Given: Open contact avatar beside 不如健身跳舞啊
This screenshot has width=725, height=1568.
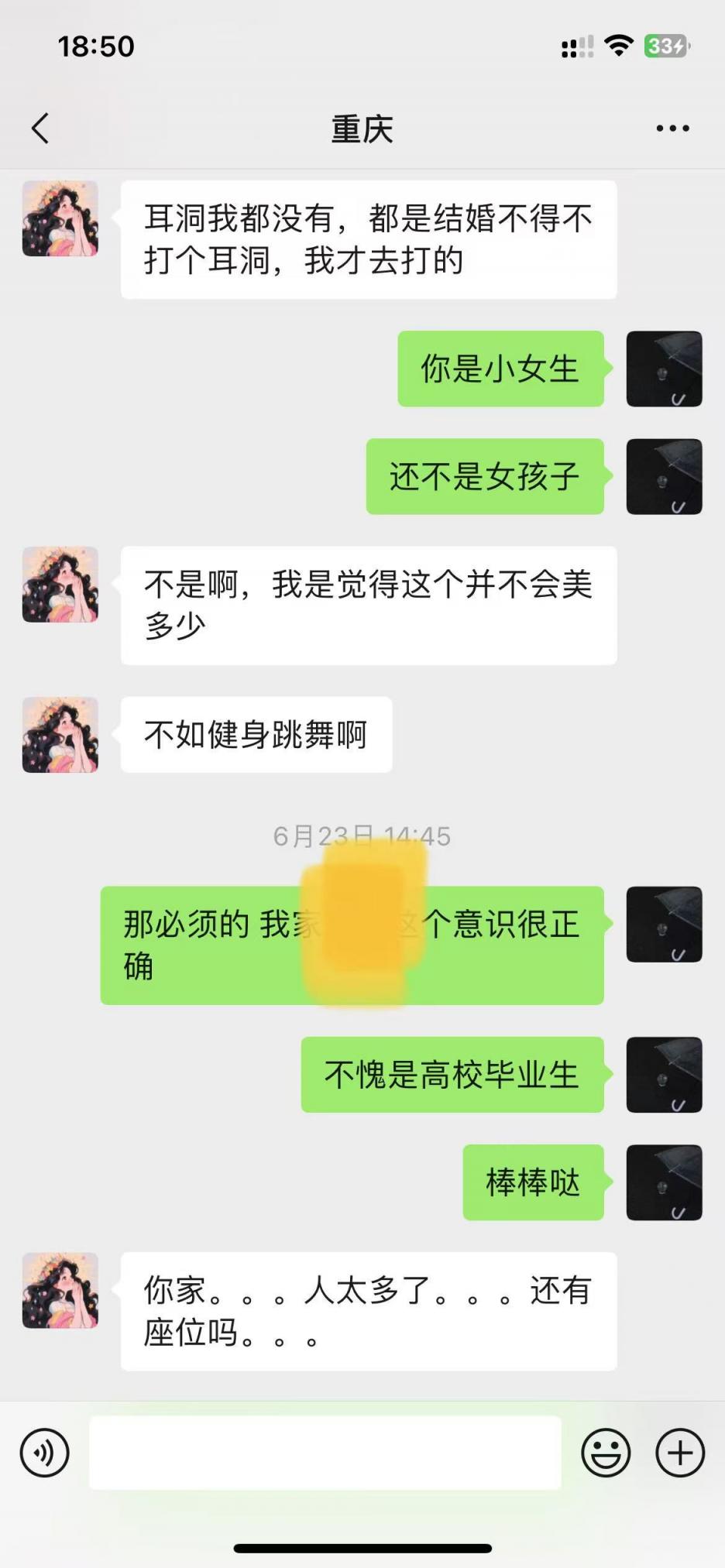Looking at the screenshot, I should pos(60,735).
